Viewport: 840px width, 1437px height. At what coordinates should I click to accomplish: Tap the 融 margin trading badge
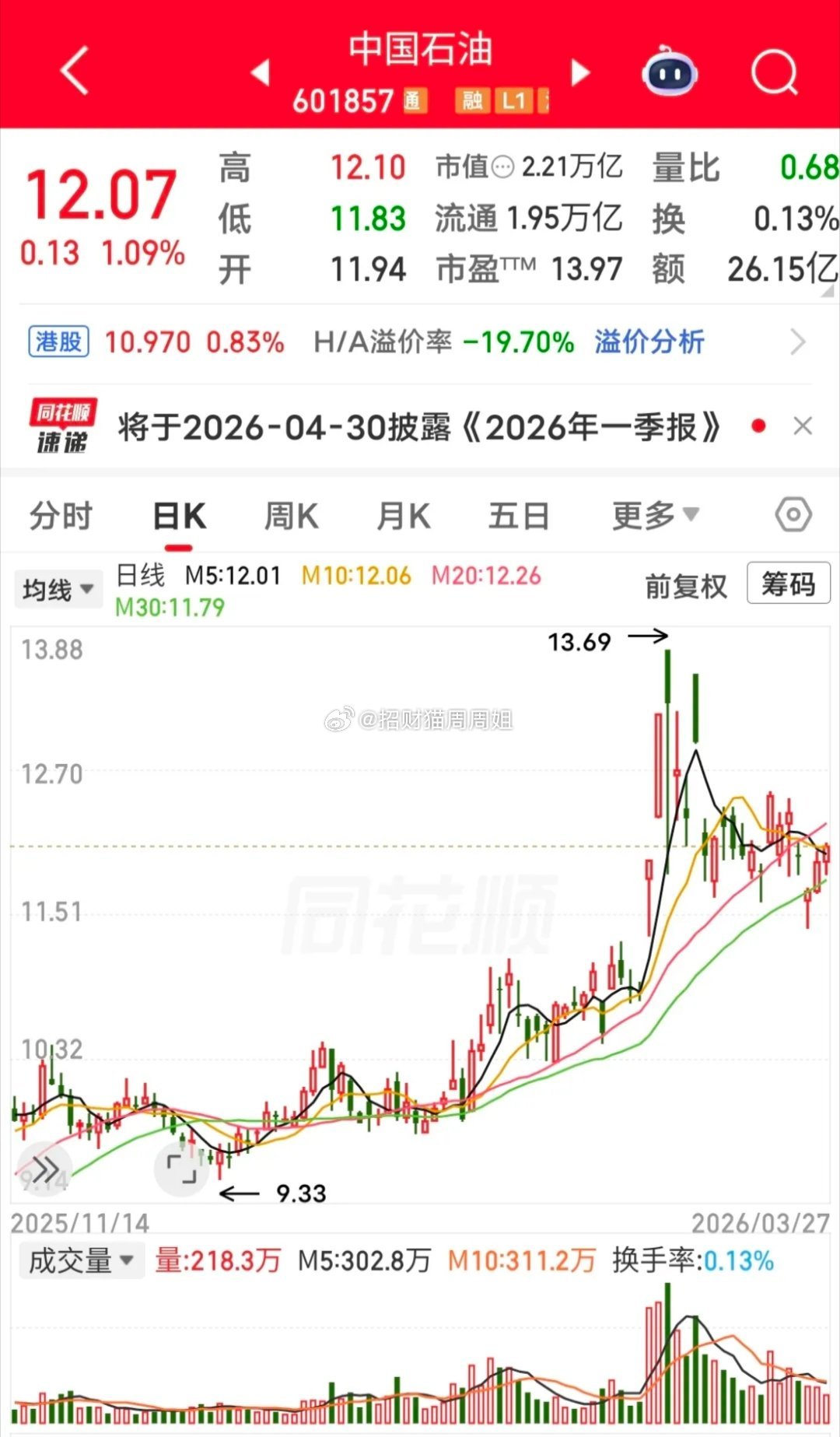click(x=472, y=101)
